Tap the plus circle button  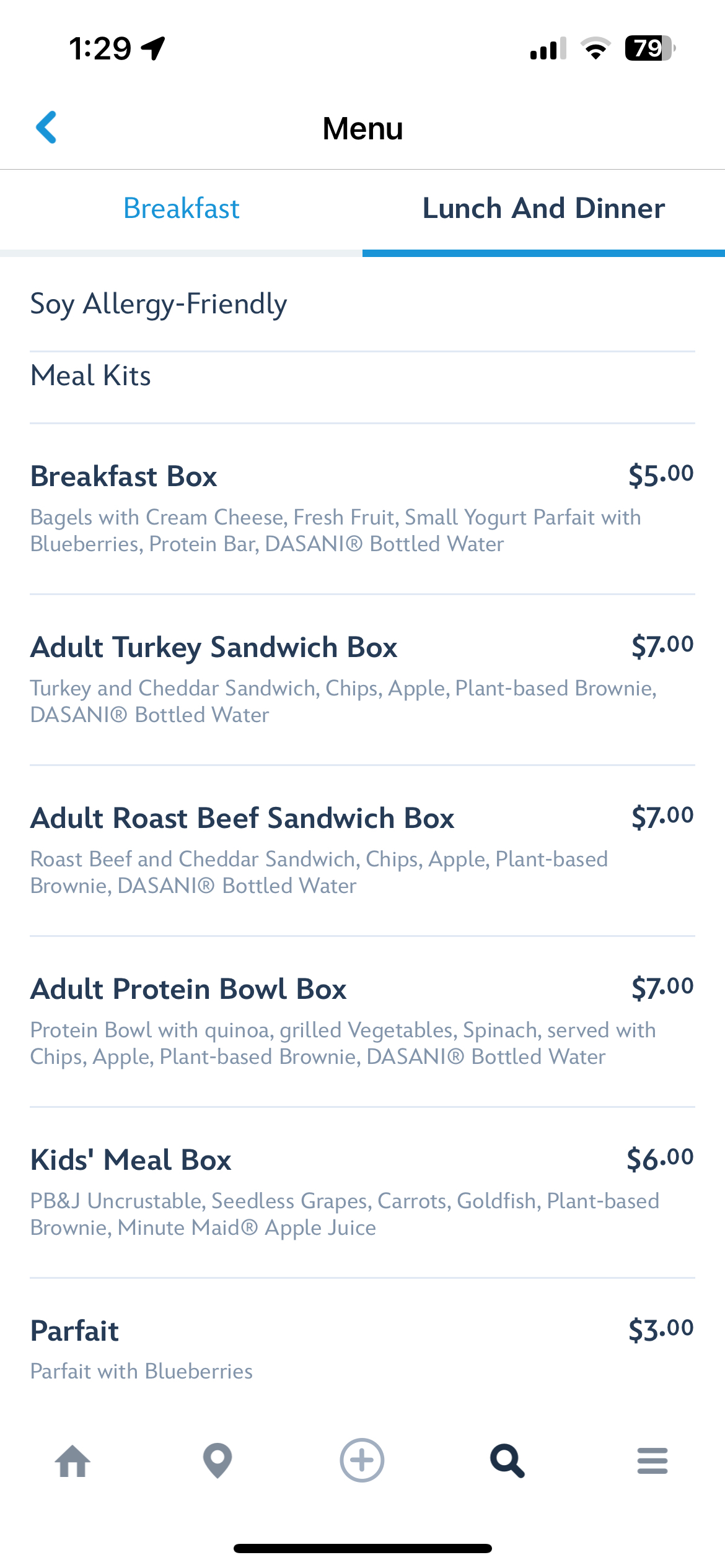(x=362, y=1460)
